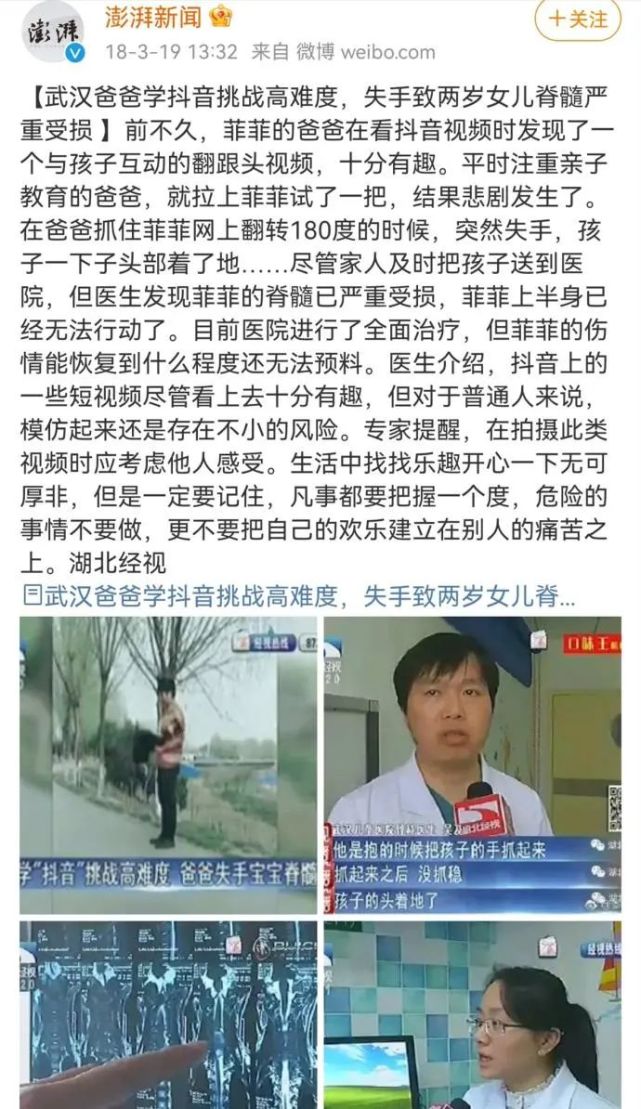Viewport: 641px width, 1109px height.
Task: View the woman with glasses image
Action: (472, 1014)
